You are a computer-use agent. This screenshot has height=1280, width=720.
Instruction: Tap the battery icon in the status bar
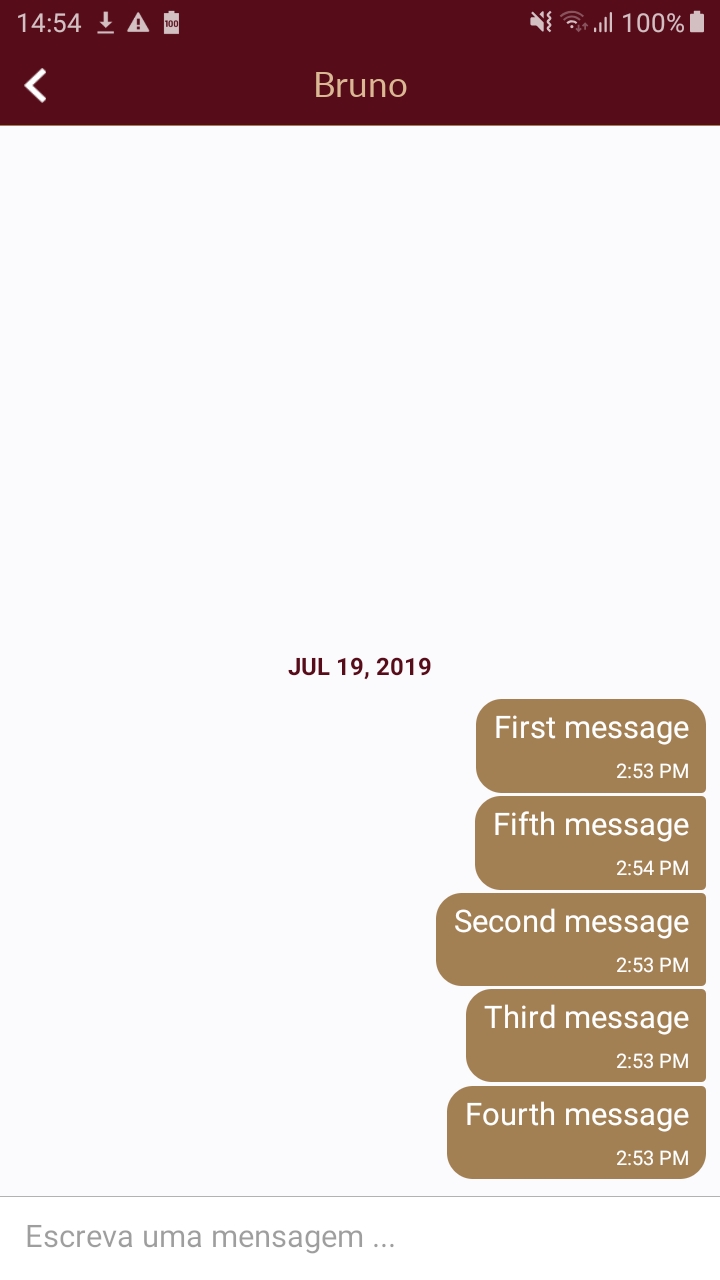pos(699,22)
